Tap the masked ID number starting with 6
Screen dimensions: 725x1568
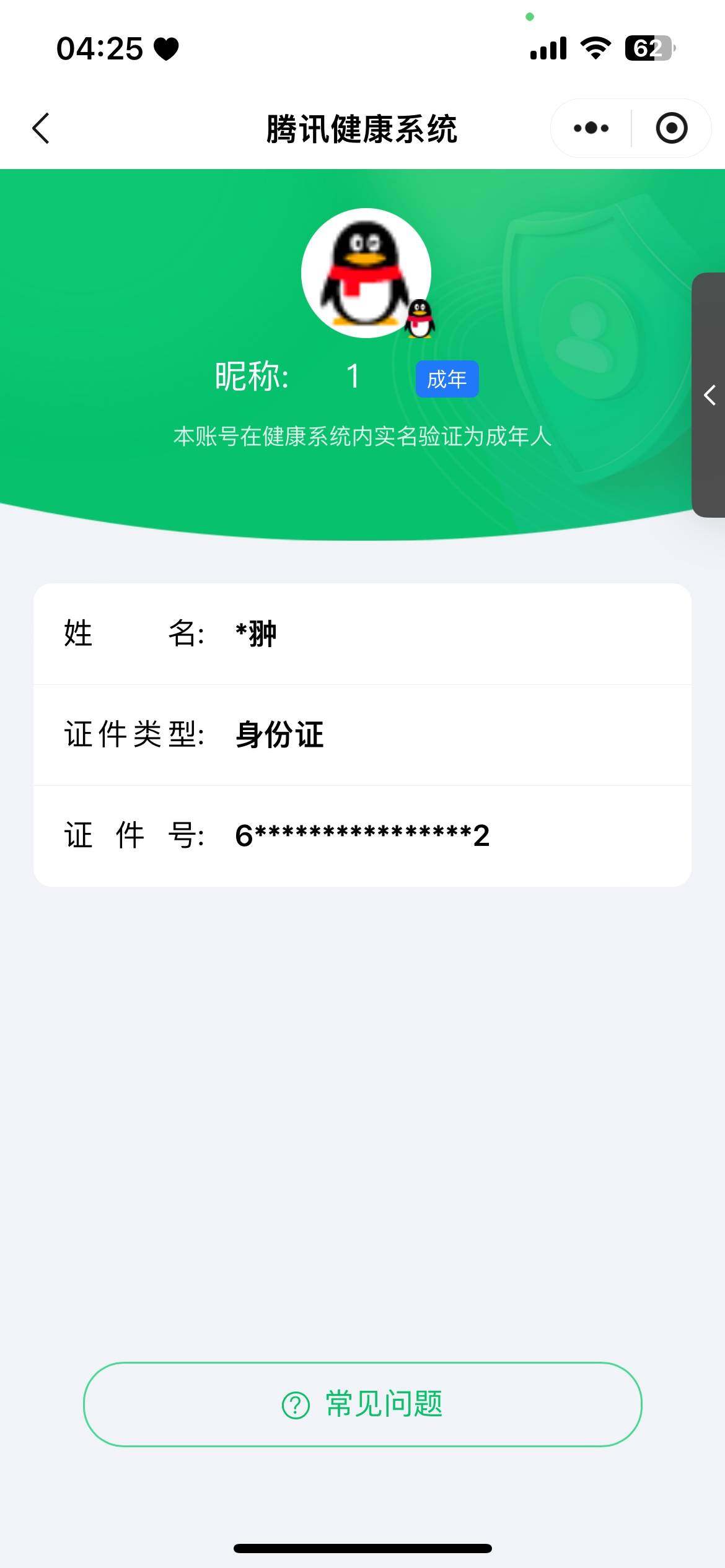click(362, 835)
